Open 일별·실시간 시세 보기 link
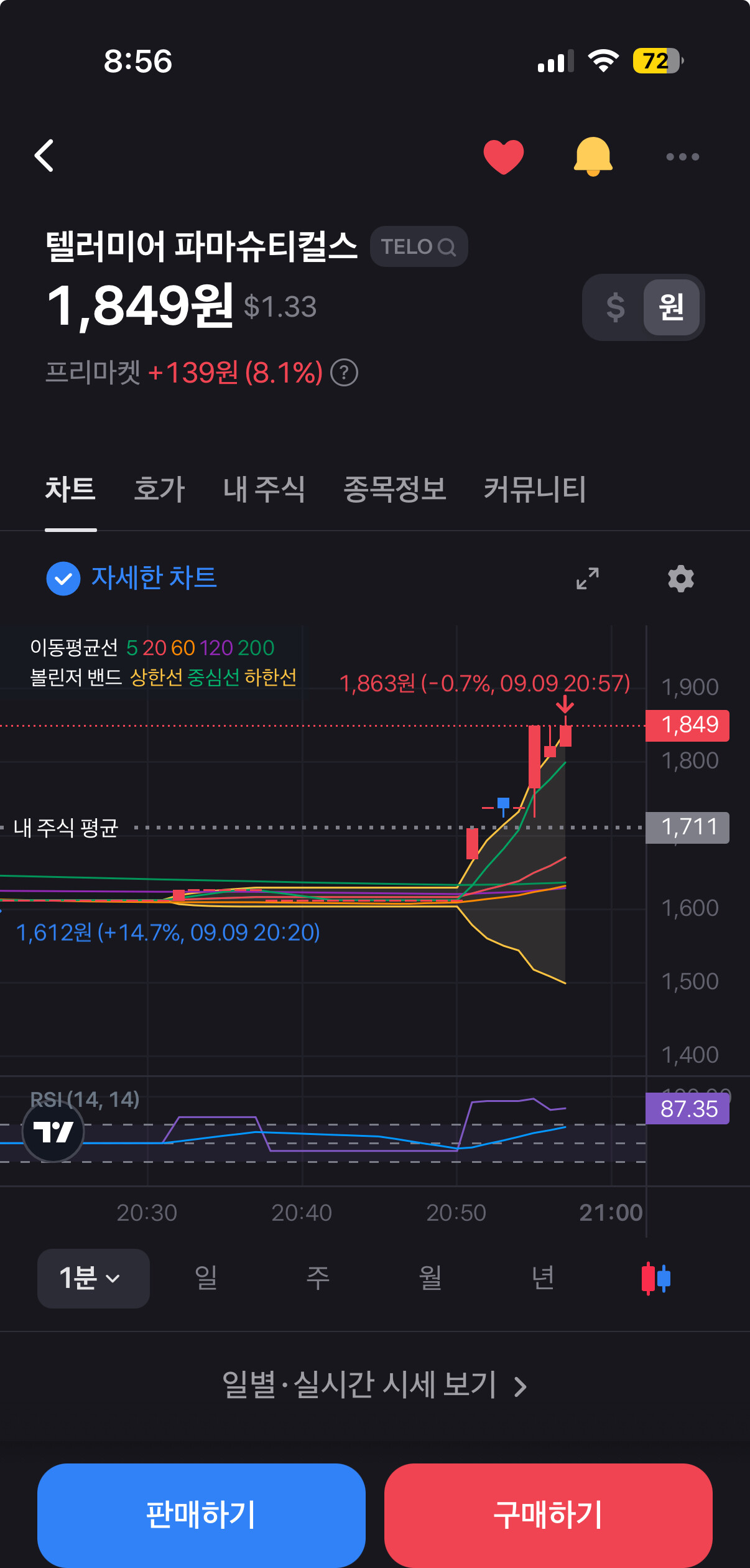 click(375, 1386)
